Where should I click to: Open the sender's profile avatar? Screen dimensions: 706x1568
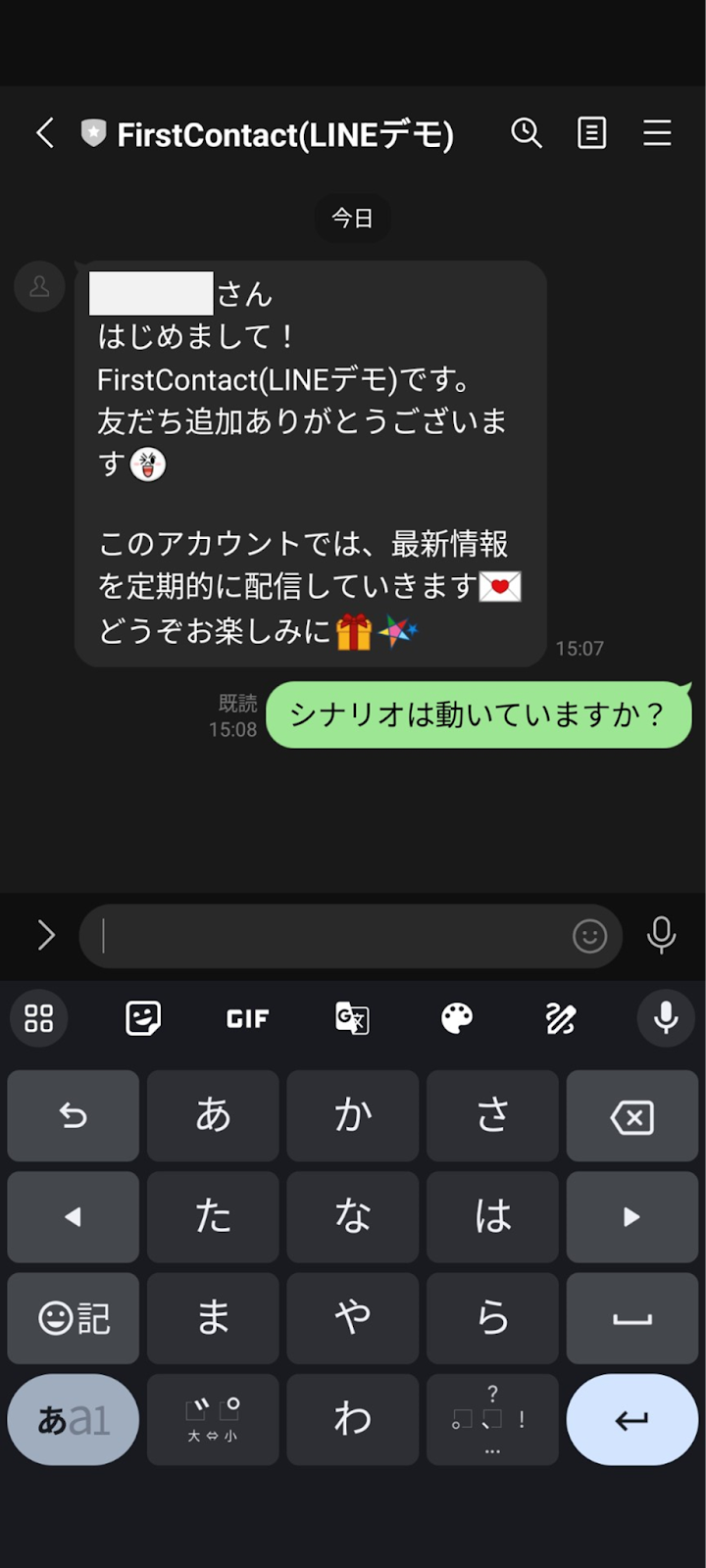tap(39, 287)
